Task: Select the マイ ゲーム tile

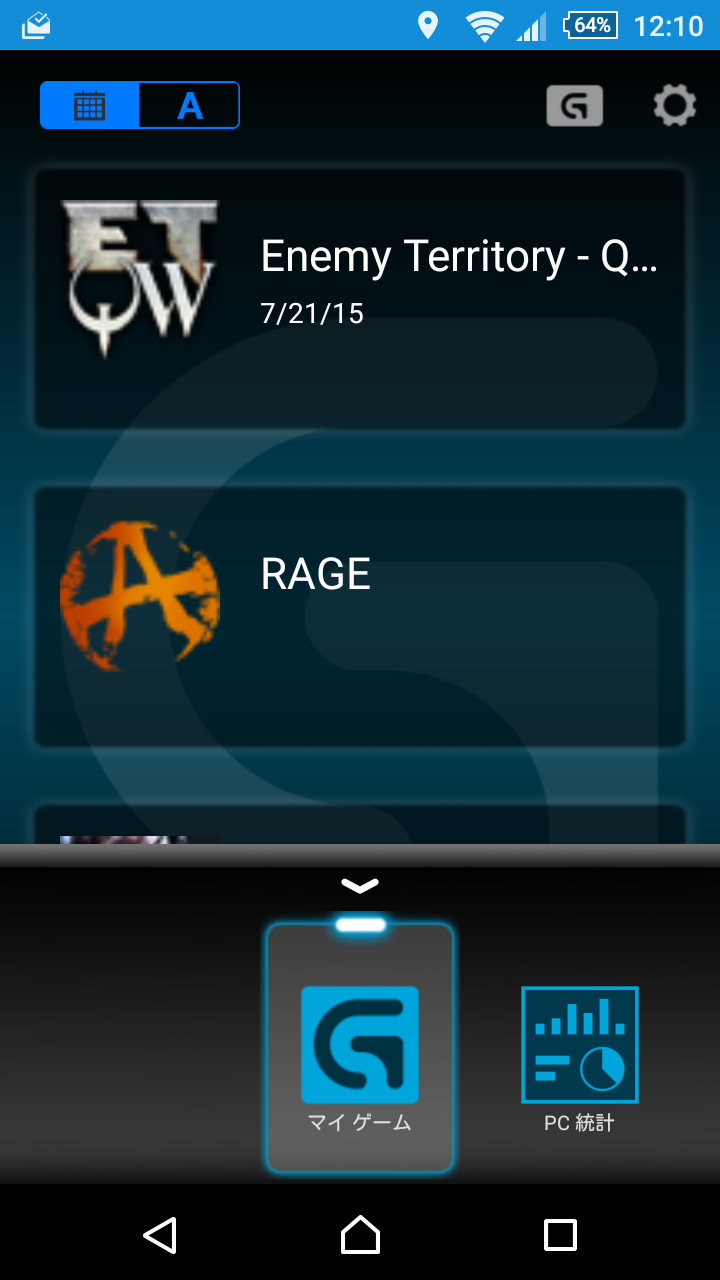Action: point(360,1047)
